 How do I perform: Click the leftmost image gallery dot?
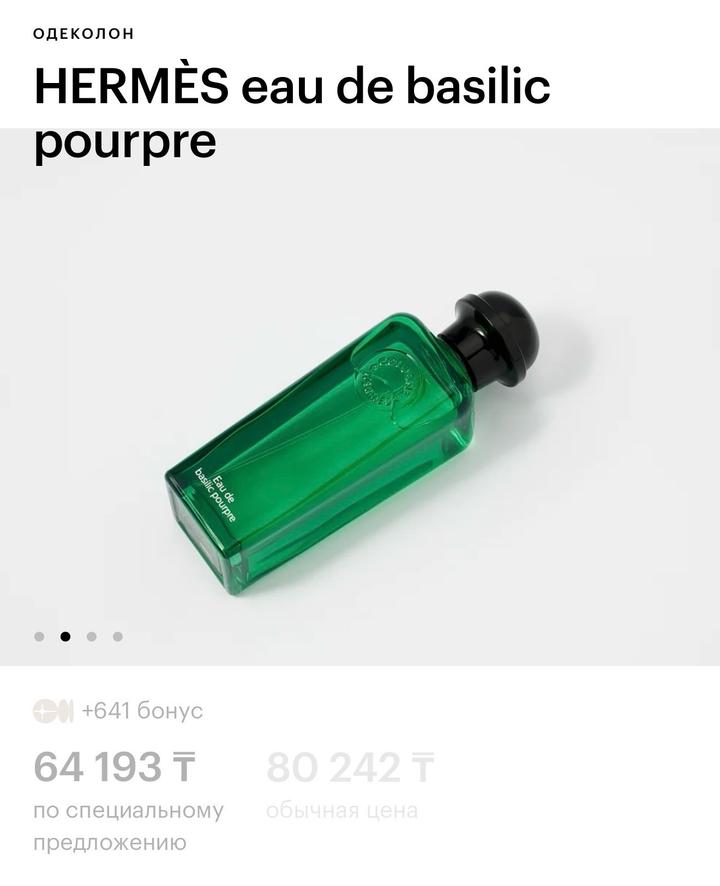(40, 635)
